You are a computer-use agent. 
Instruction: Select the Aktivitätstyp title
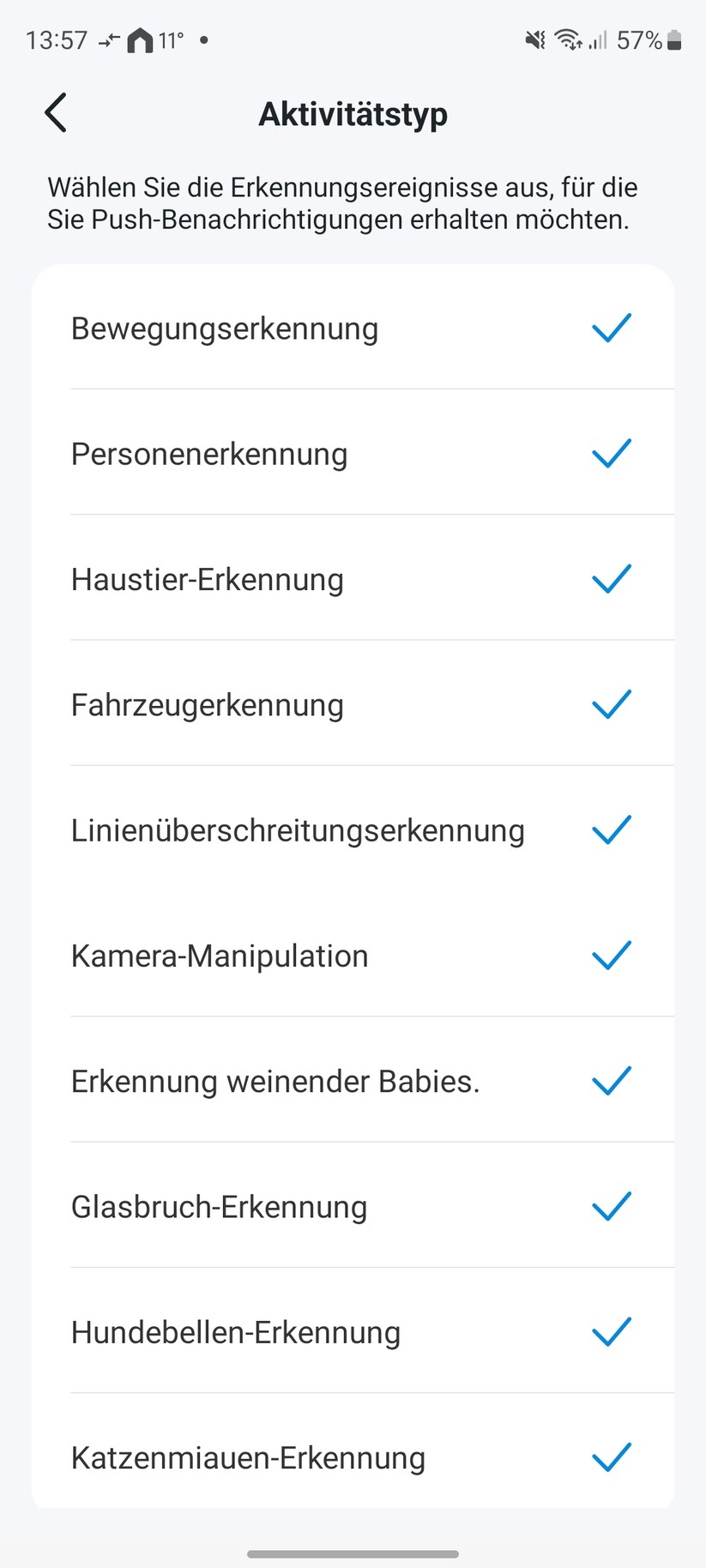click(353, 114)
